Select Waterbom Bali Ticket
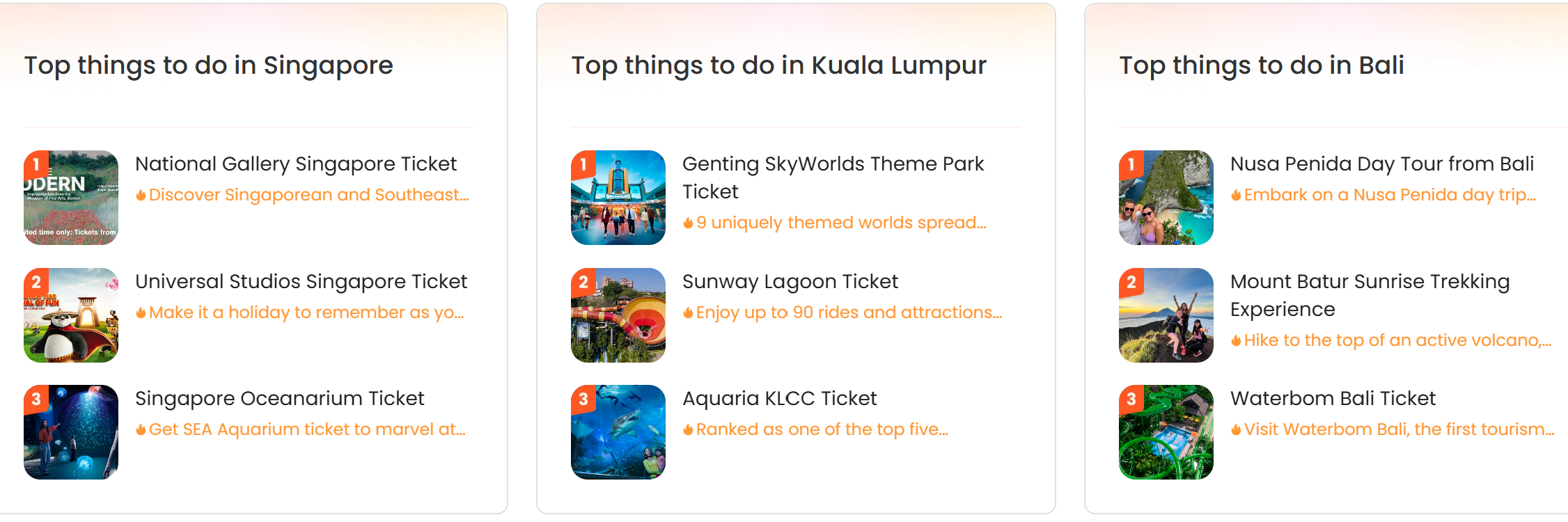Viewport: 1568px width, 522px height. (x=1332, y=399)
